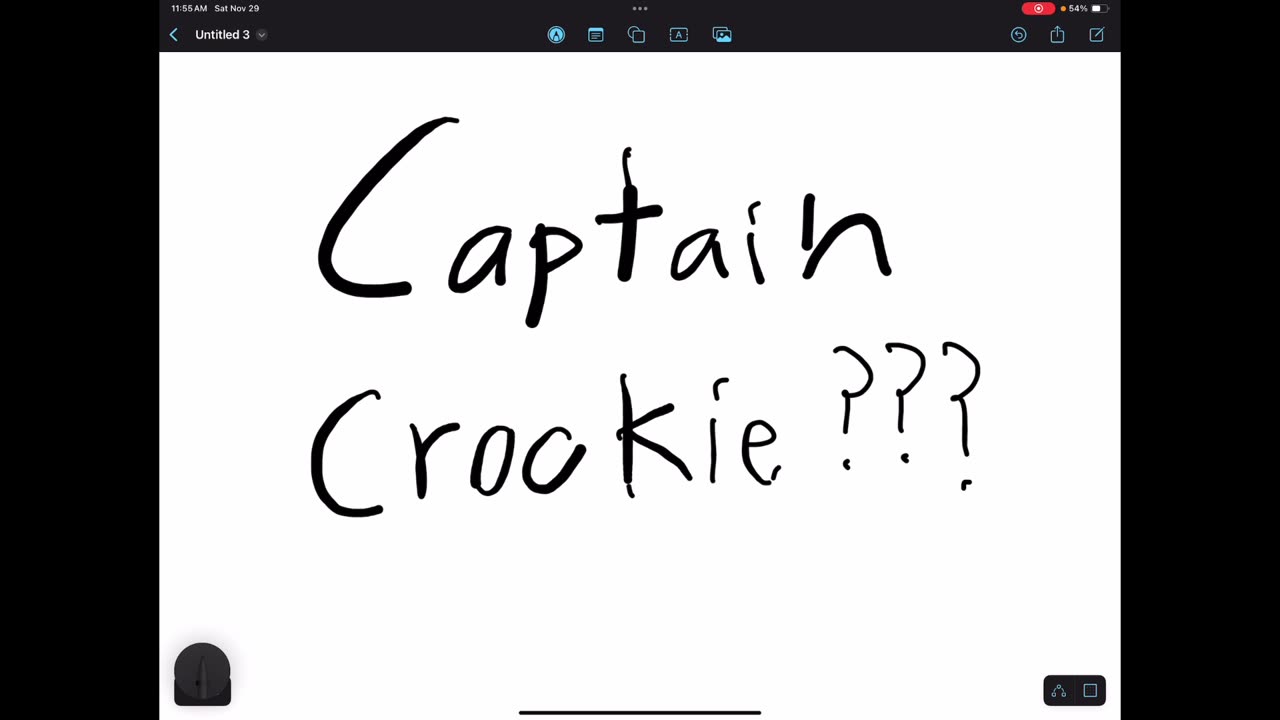This screenshot has height=720, width=1280.
Task: Undo the last stroke
Action: click(1018, 35)
